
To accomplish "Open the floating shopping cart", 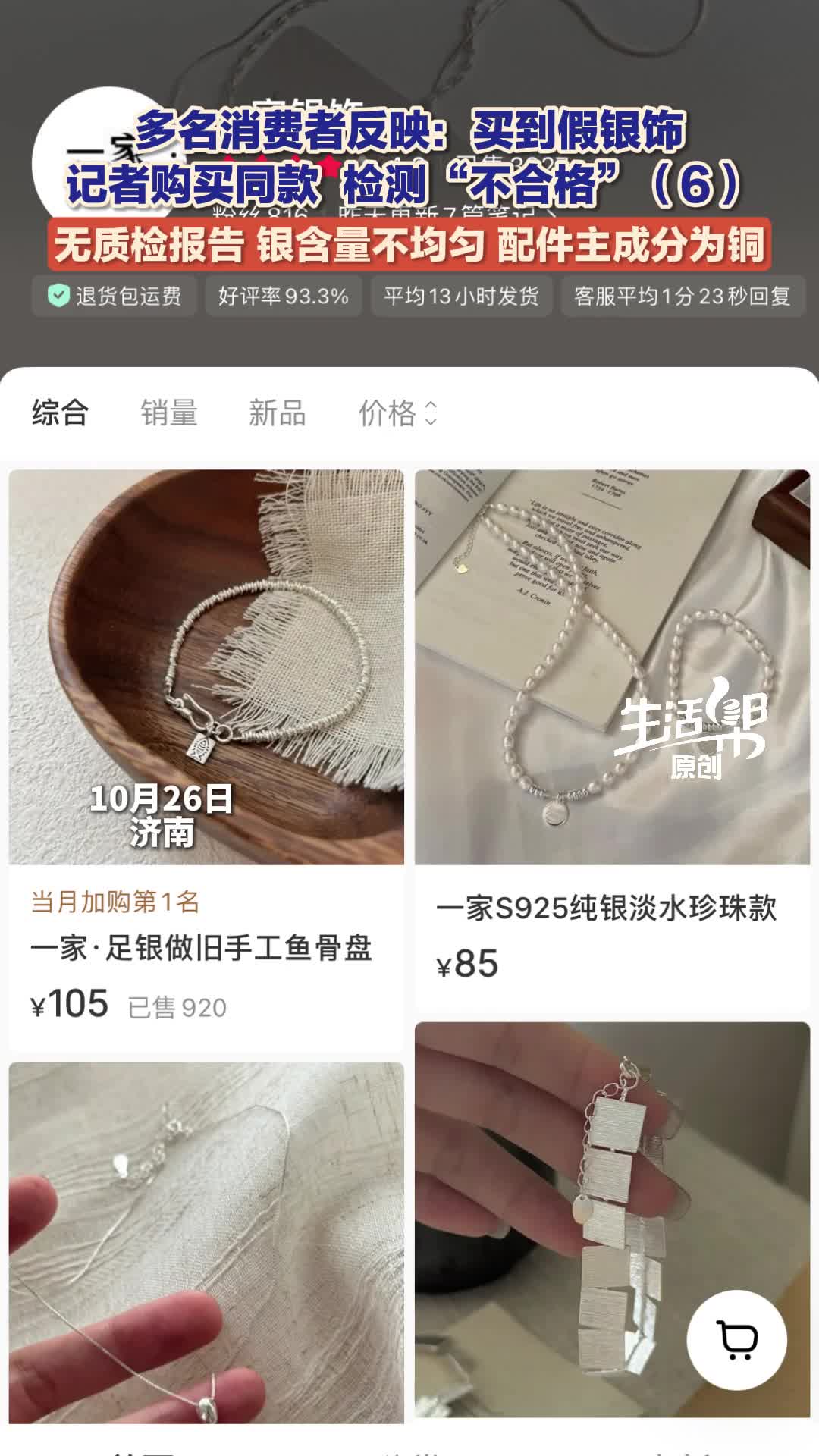I will click(x=736, y=1340).
